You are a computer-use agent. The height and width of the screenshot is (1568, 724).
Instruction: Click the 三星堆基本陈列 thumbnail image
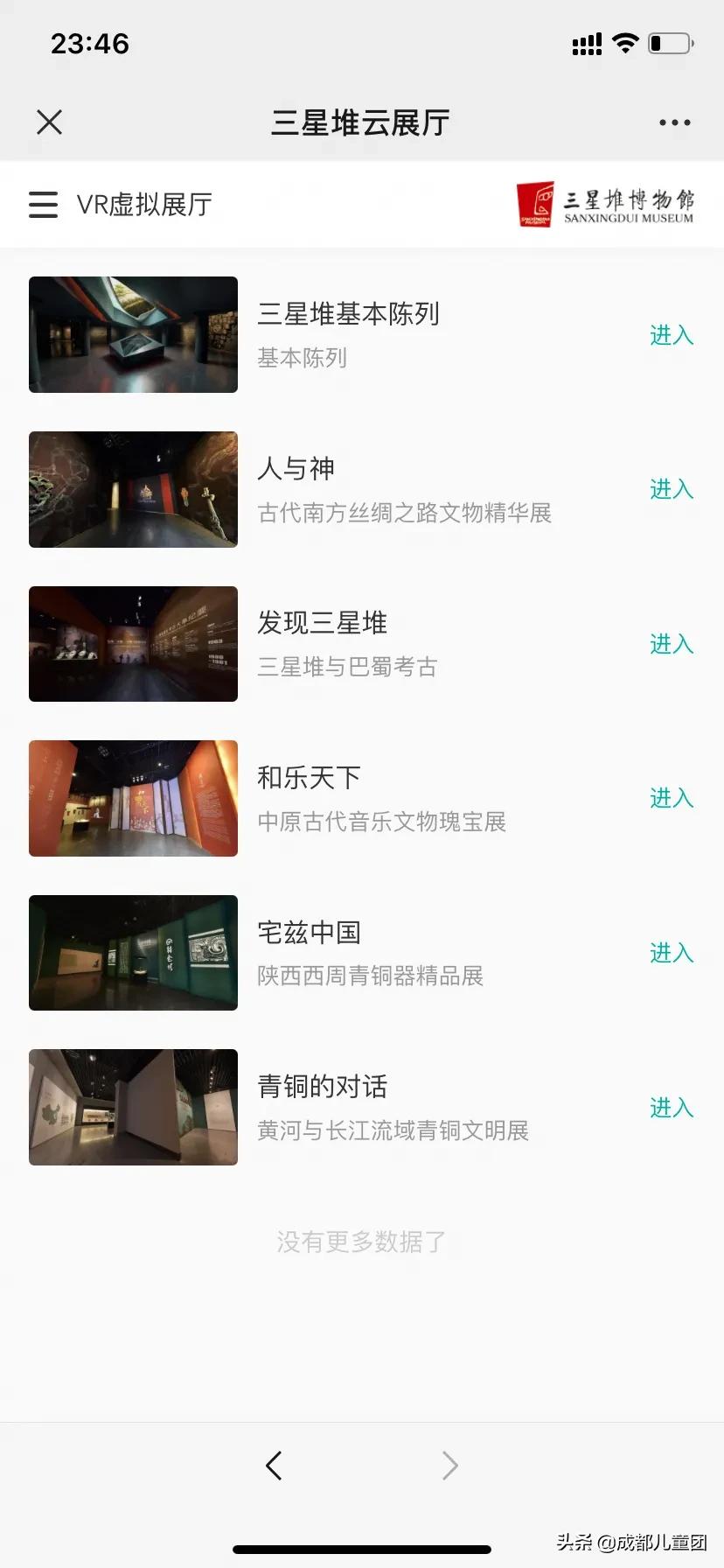tap(133, 334)
